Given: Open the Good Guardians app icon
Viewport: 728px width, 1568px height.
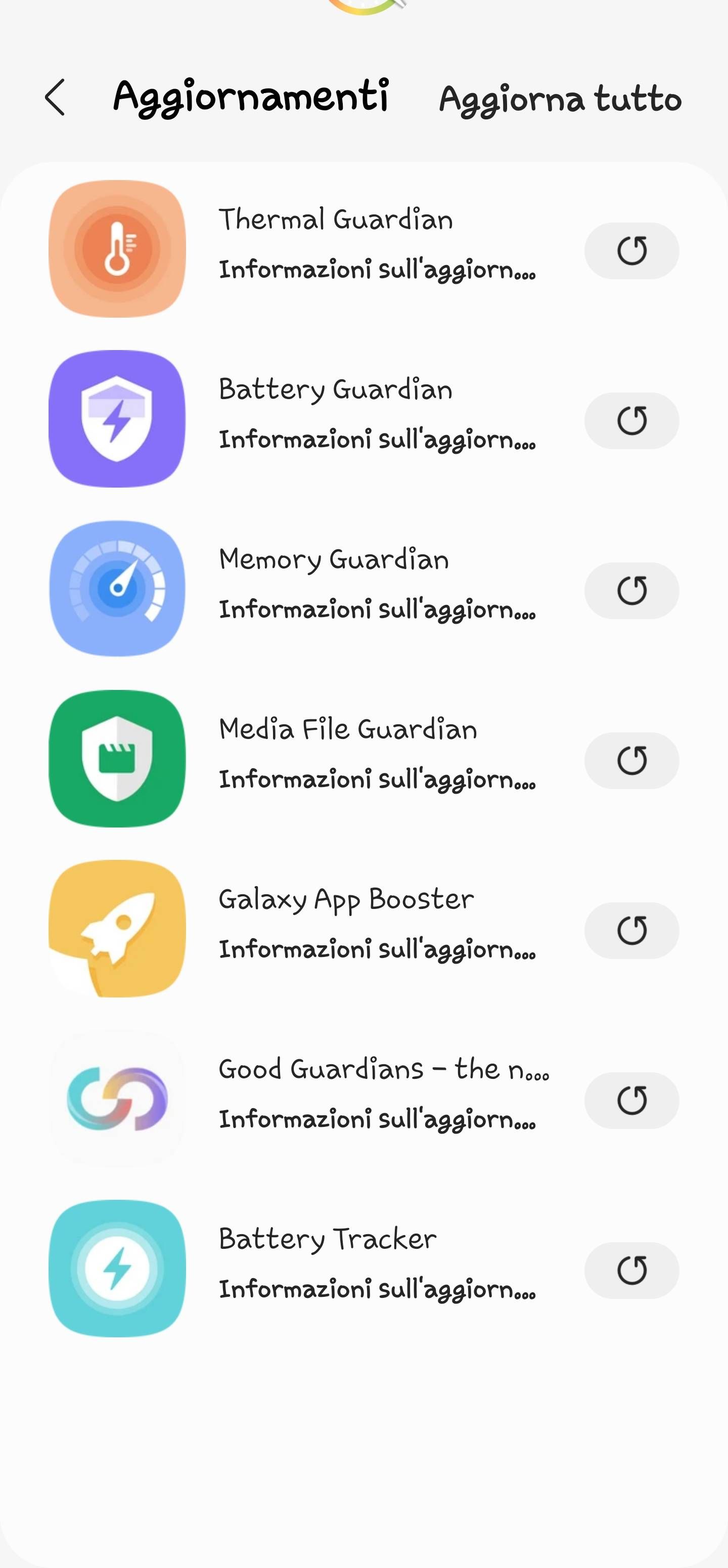Looking at the screenshot, I should click(x=117, y=1099).
